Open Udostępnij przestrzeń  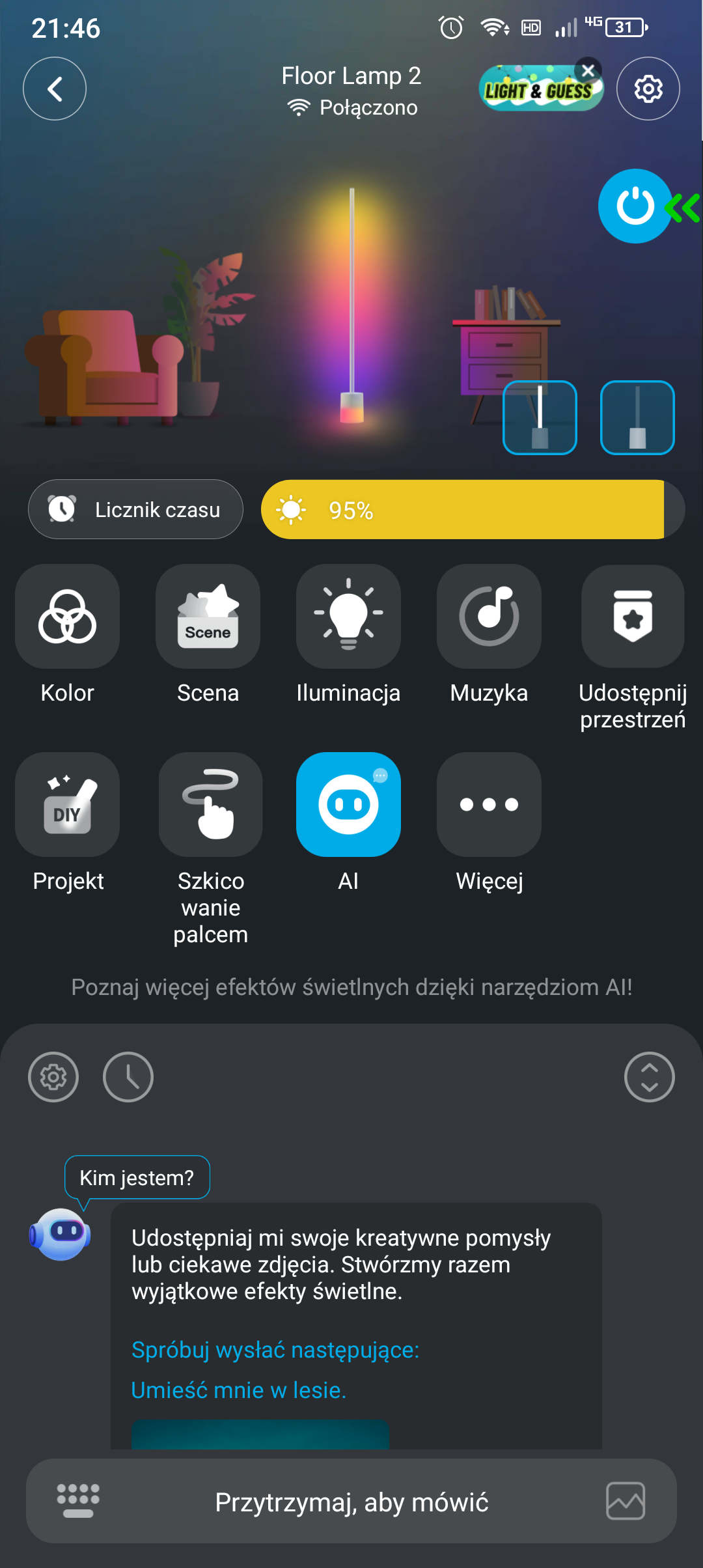point(632,617)
